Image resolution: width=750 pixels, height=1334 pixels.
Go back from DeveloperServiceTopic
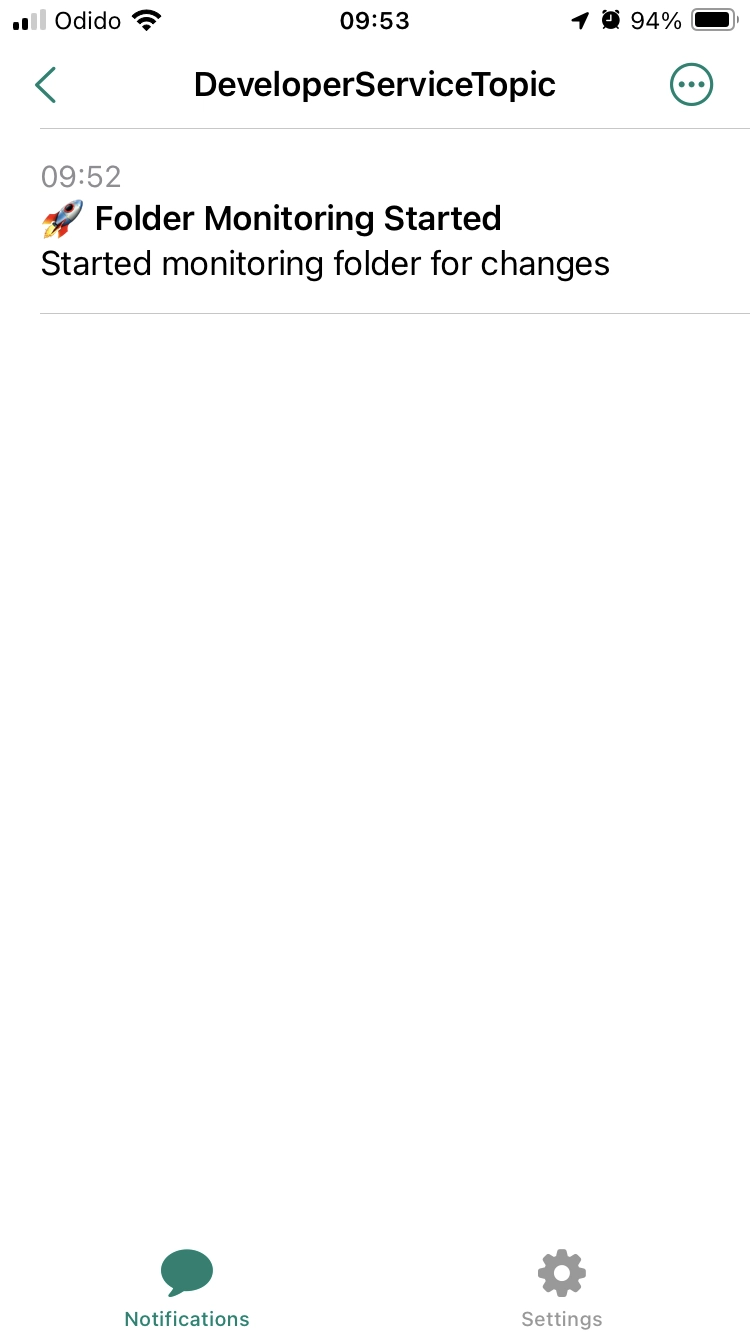click(x=45, y=85)
